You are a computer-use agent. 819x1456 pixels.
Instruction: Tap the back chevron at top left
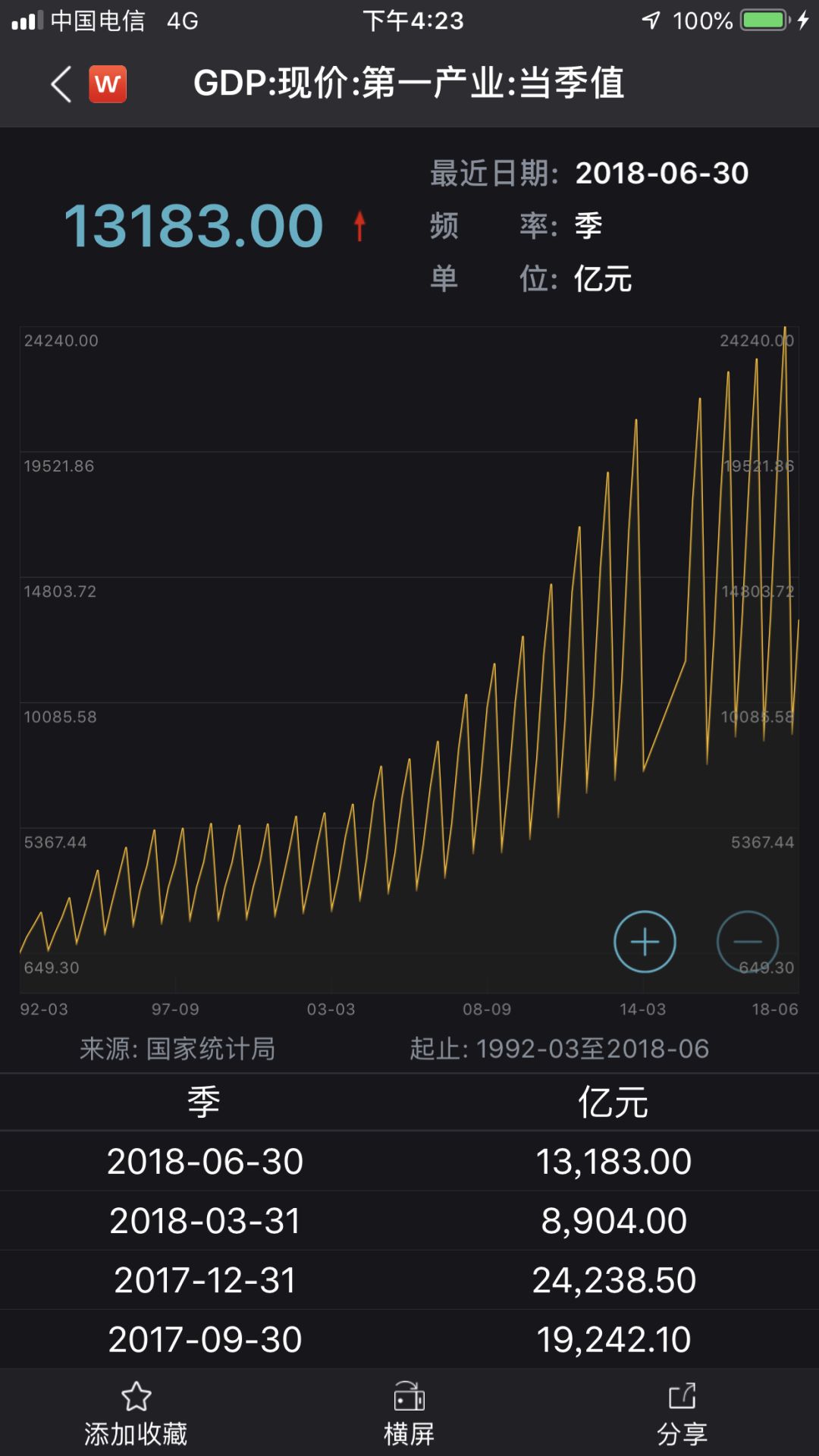point(61,84)
